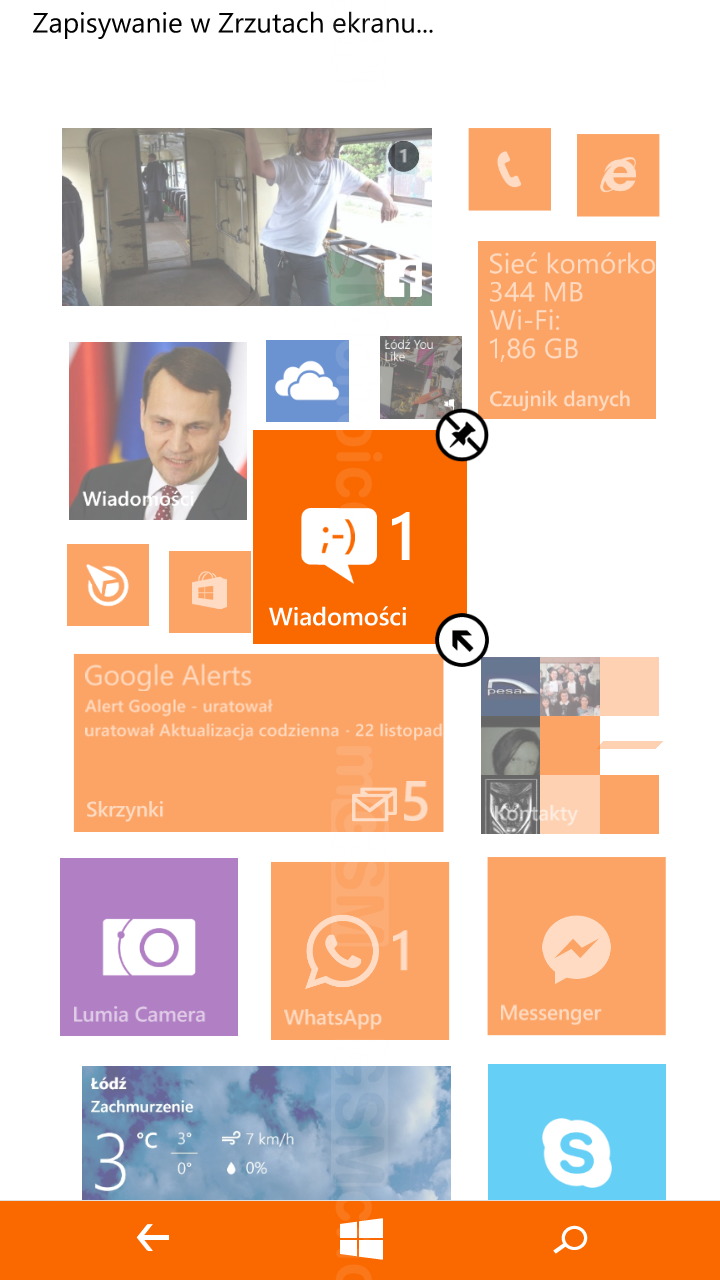Select the OneDrive cloud tile

click(x=307, y=381)
